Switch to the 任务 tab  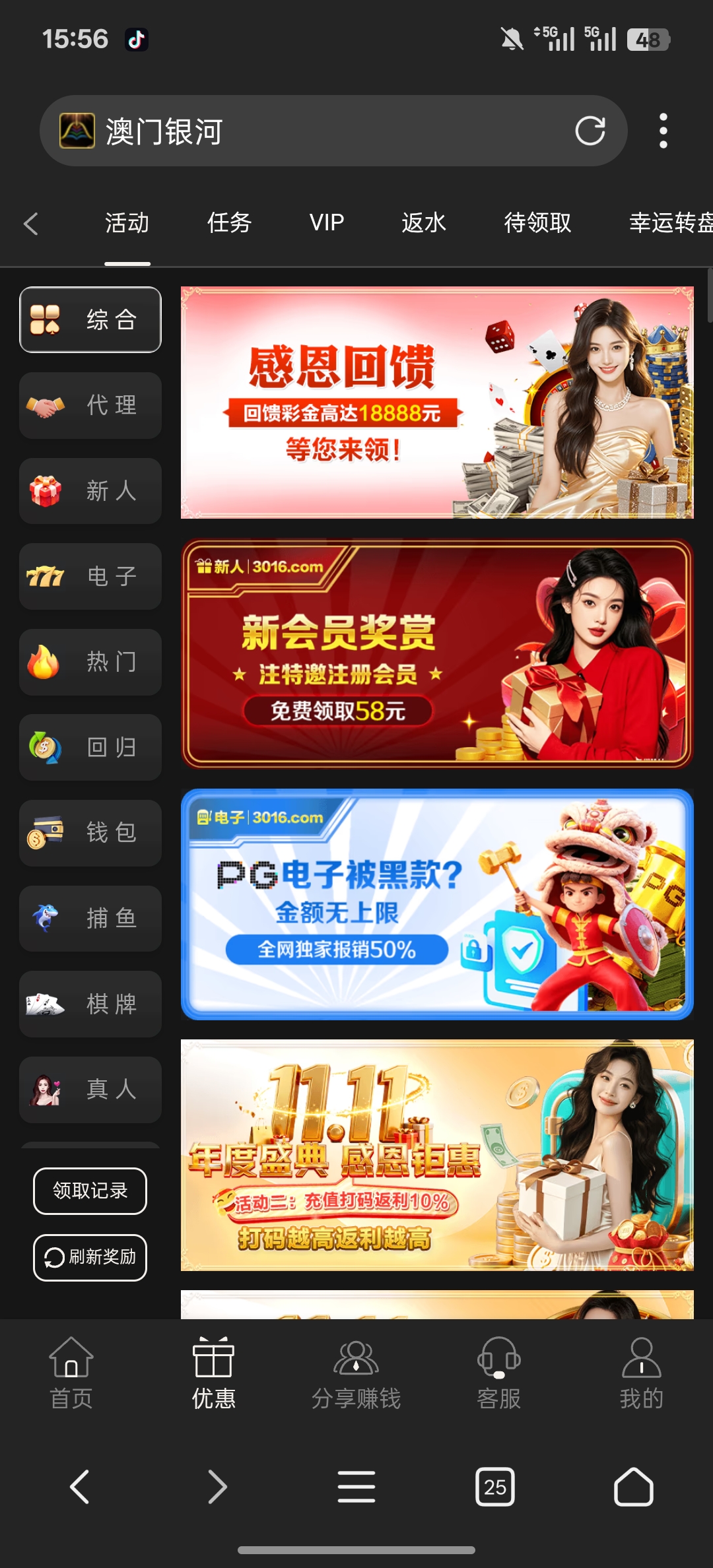pos(229,223)
